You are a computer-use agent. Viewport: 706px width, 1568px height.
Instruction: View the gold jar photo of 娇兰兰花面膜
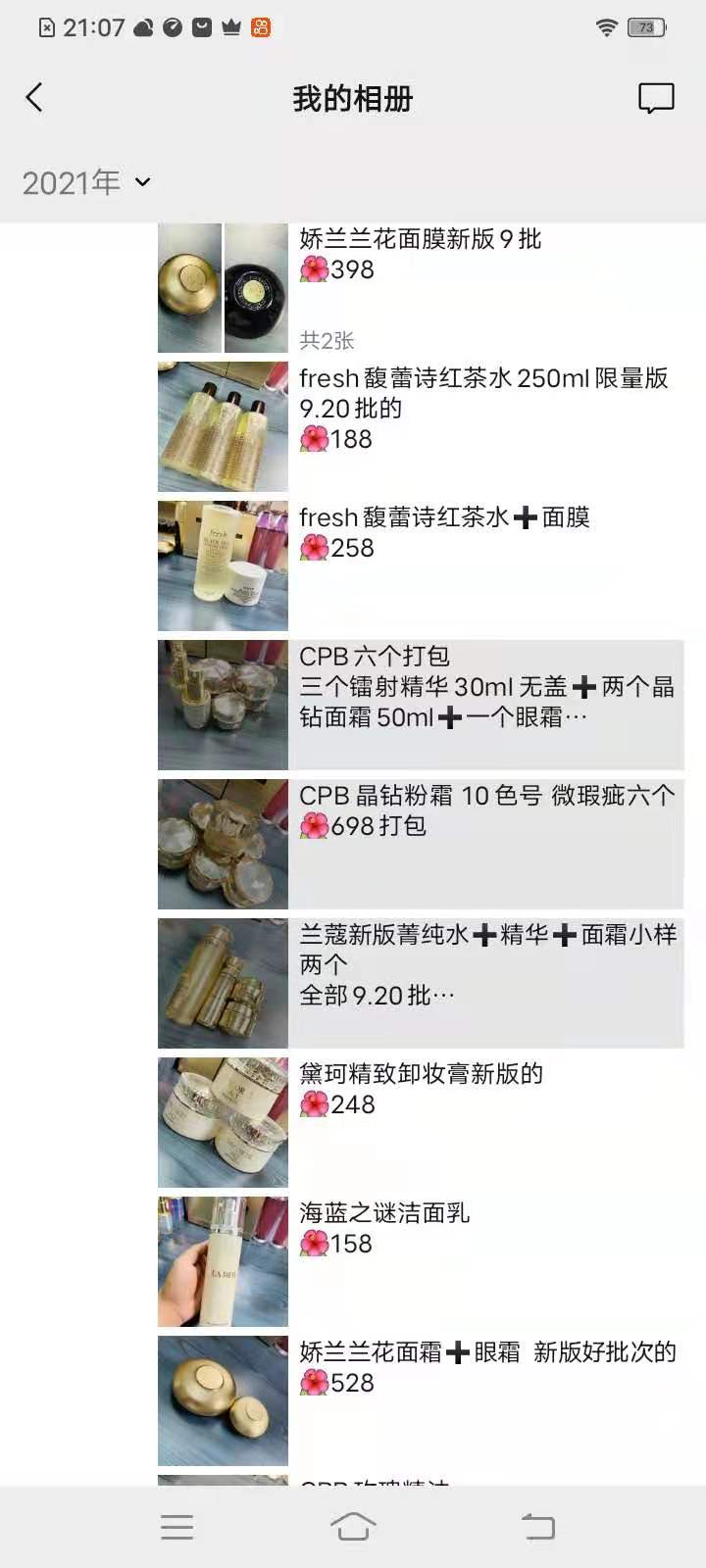tap(189, 288)
